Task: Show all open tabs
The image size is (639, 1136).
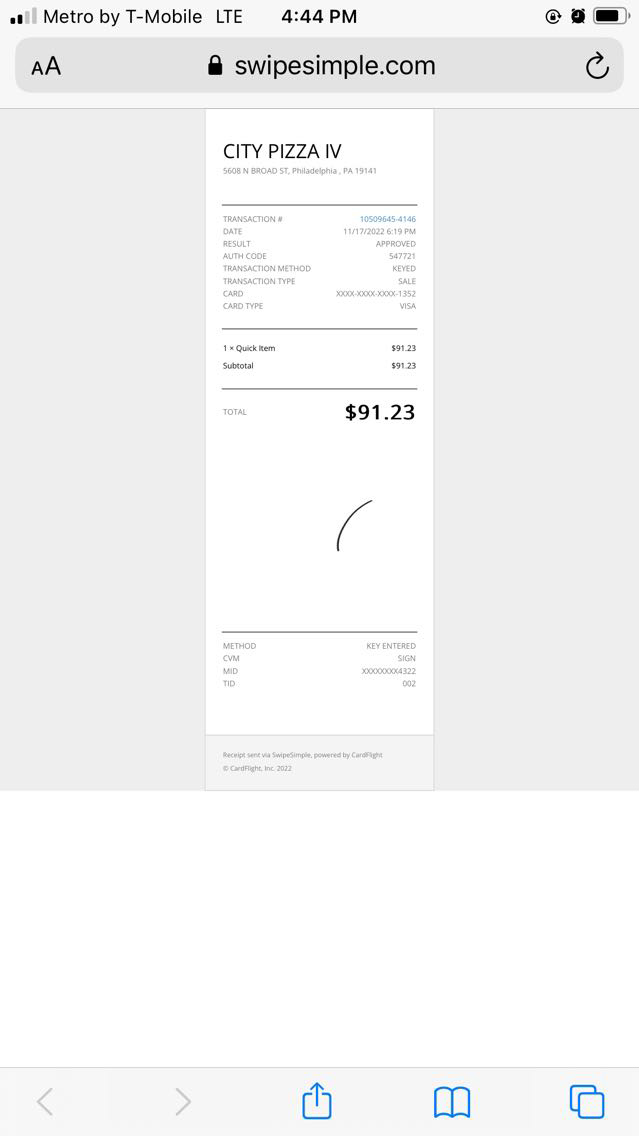Action: point(587,1101)
